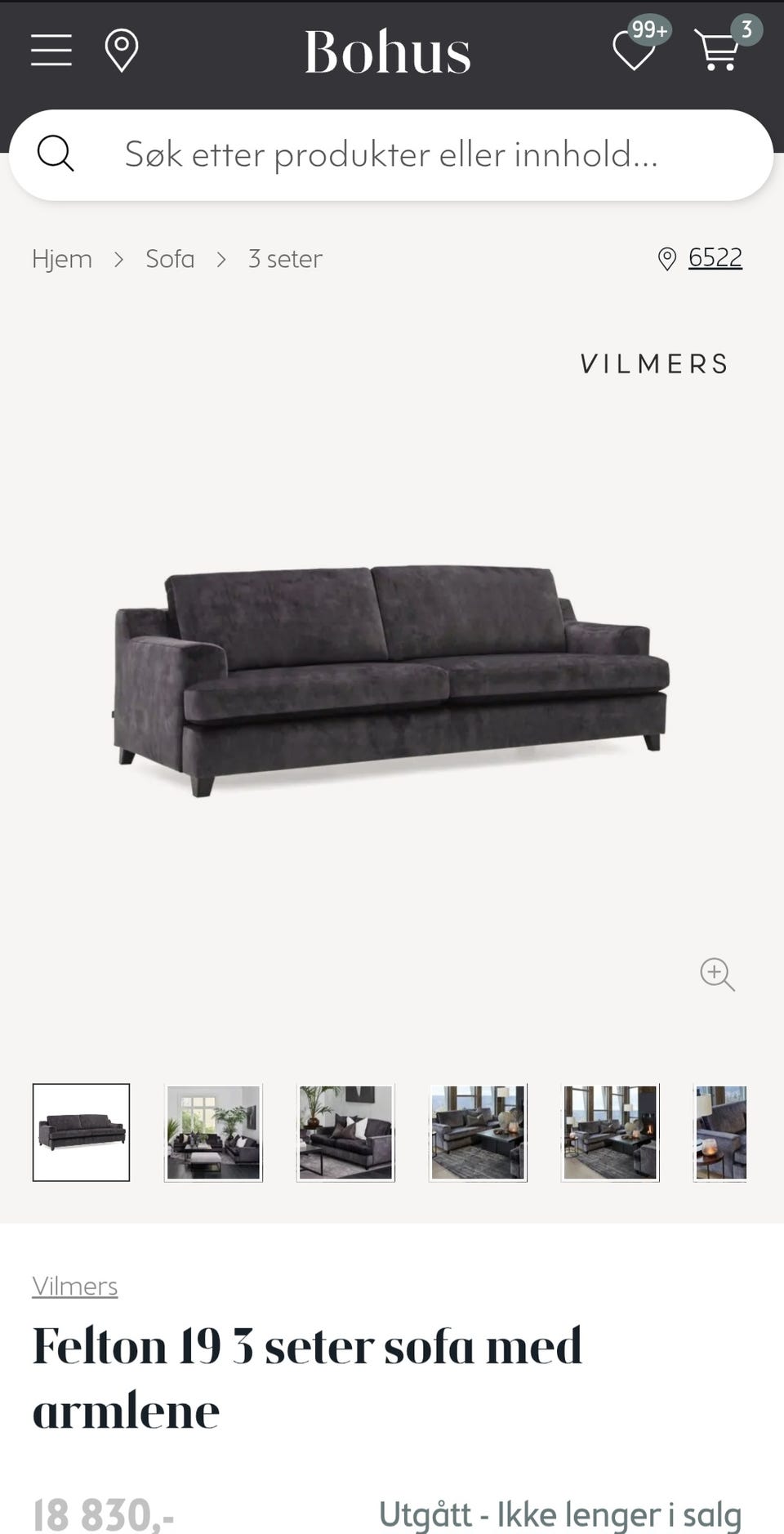This screenshot has height=1534, width=784.
Task: Open the shopping cart
Action: point(719,51)
